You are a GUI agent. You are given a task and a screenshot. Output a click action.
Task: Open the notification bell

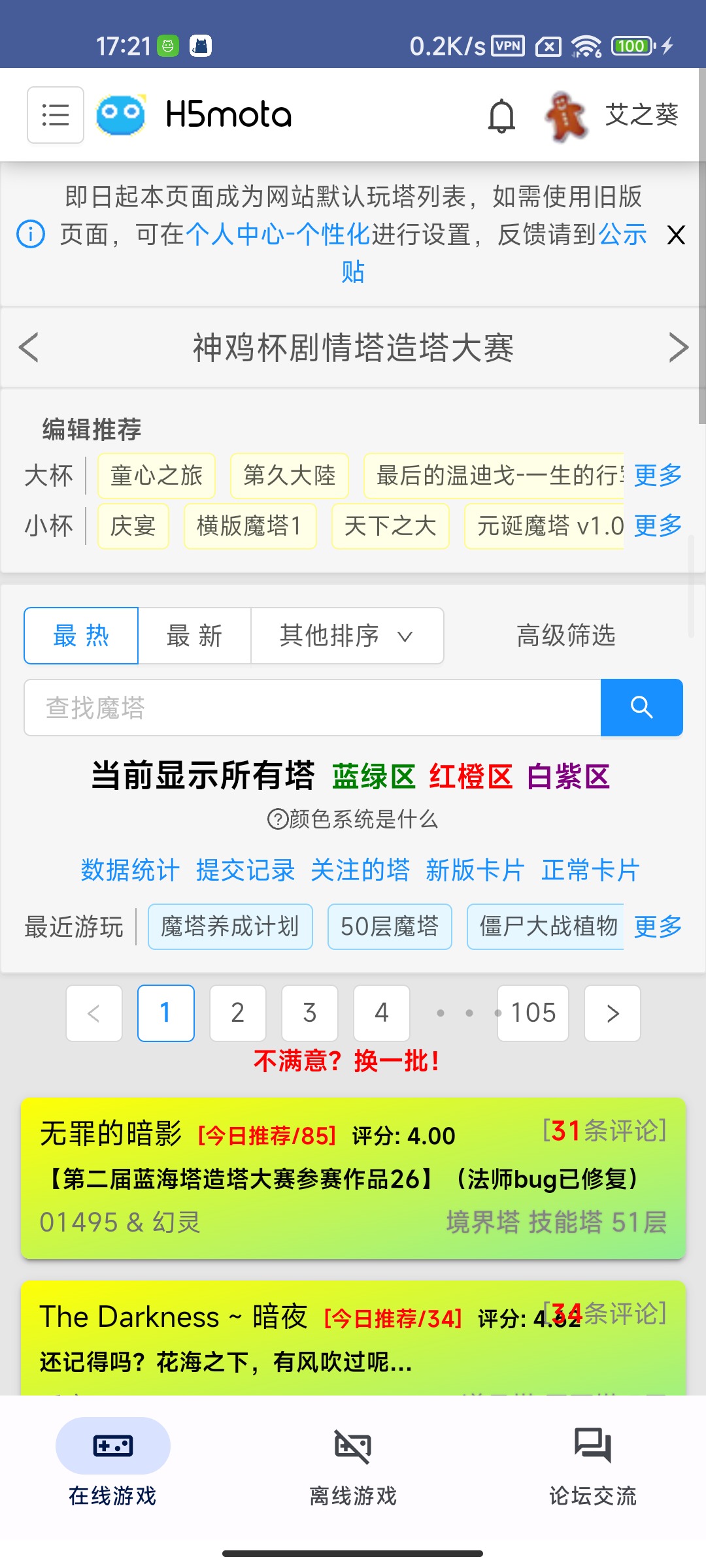pos(501,115)
